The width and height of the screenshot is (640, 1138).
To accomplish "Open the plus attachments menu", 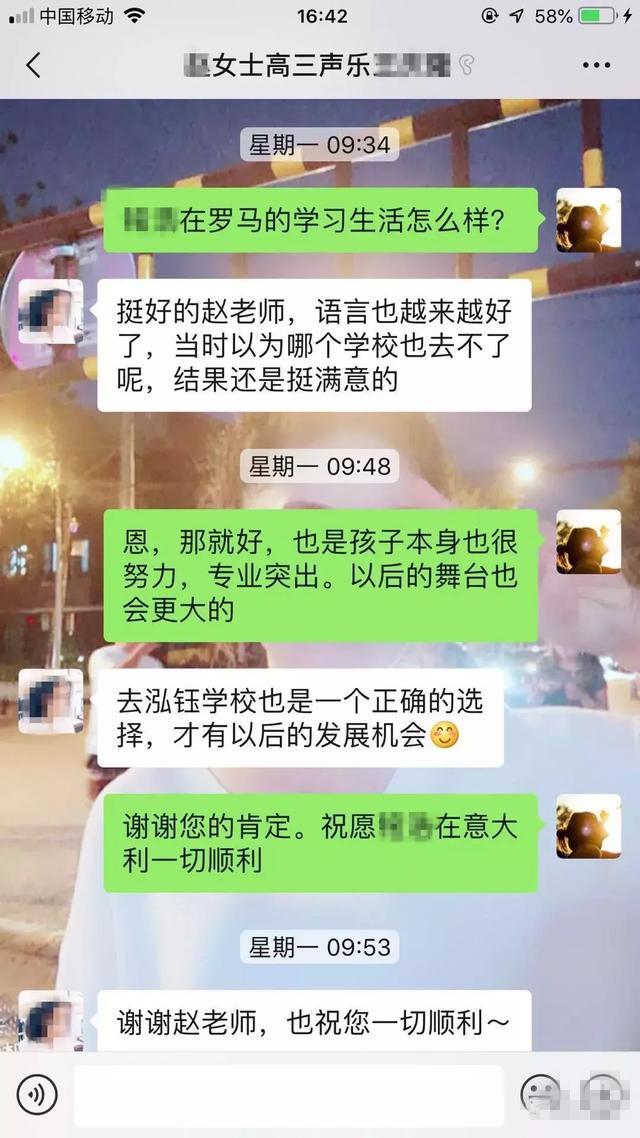I will (x=603, y=1095).
